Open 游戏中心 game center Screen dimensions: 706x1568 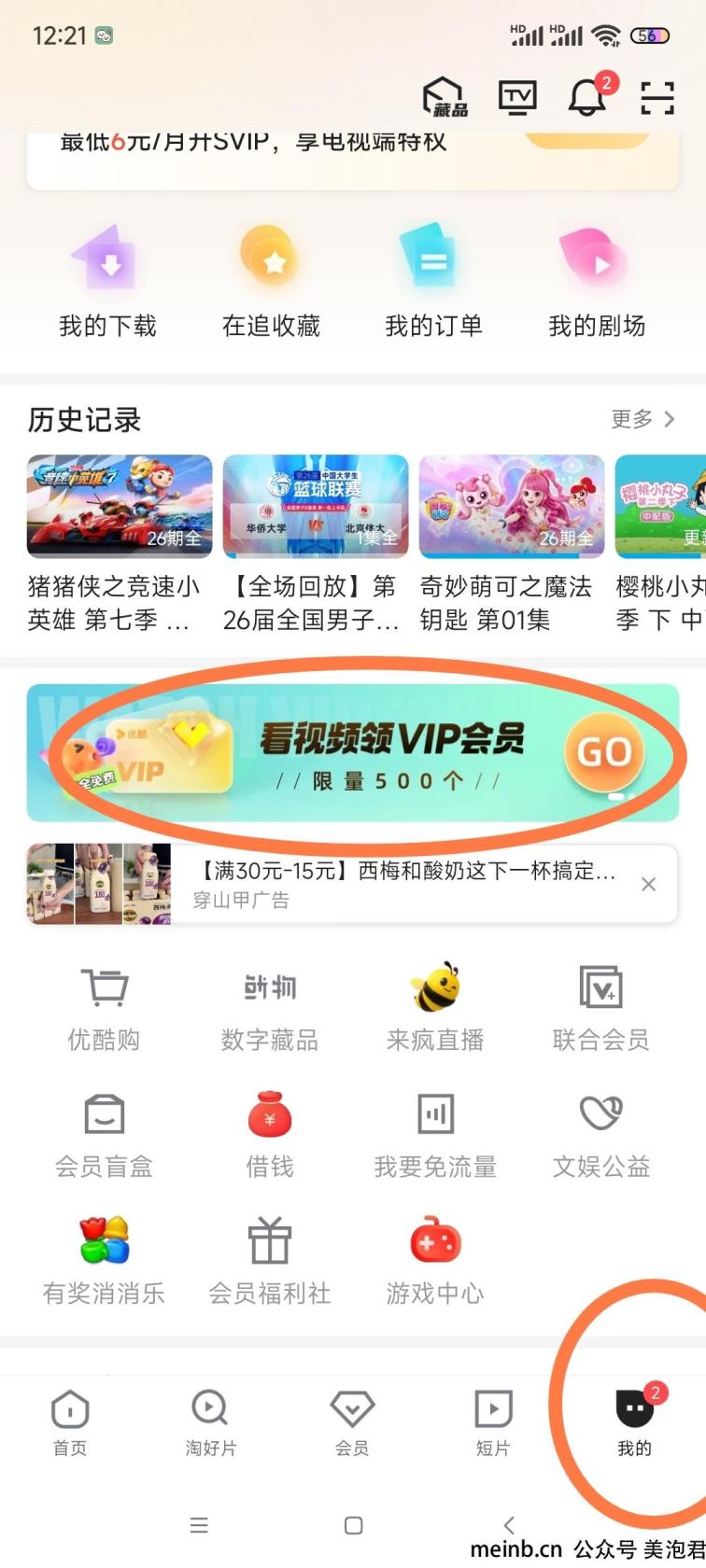coord(435,1261)
